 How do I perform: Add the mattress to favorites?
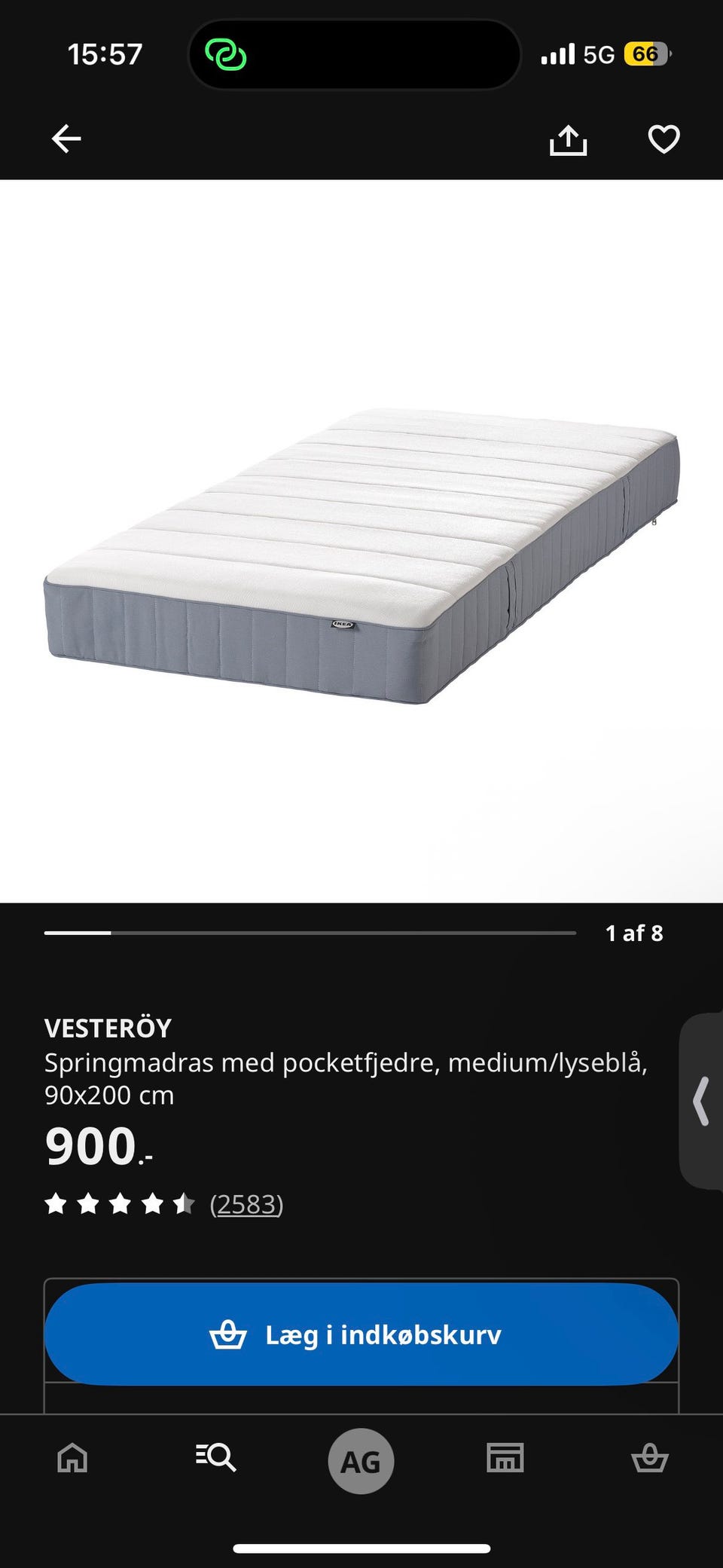[x=664, y=139]
